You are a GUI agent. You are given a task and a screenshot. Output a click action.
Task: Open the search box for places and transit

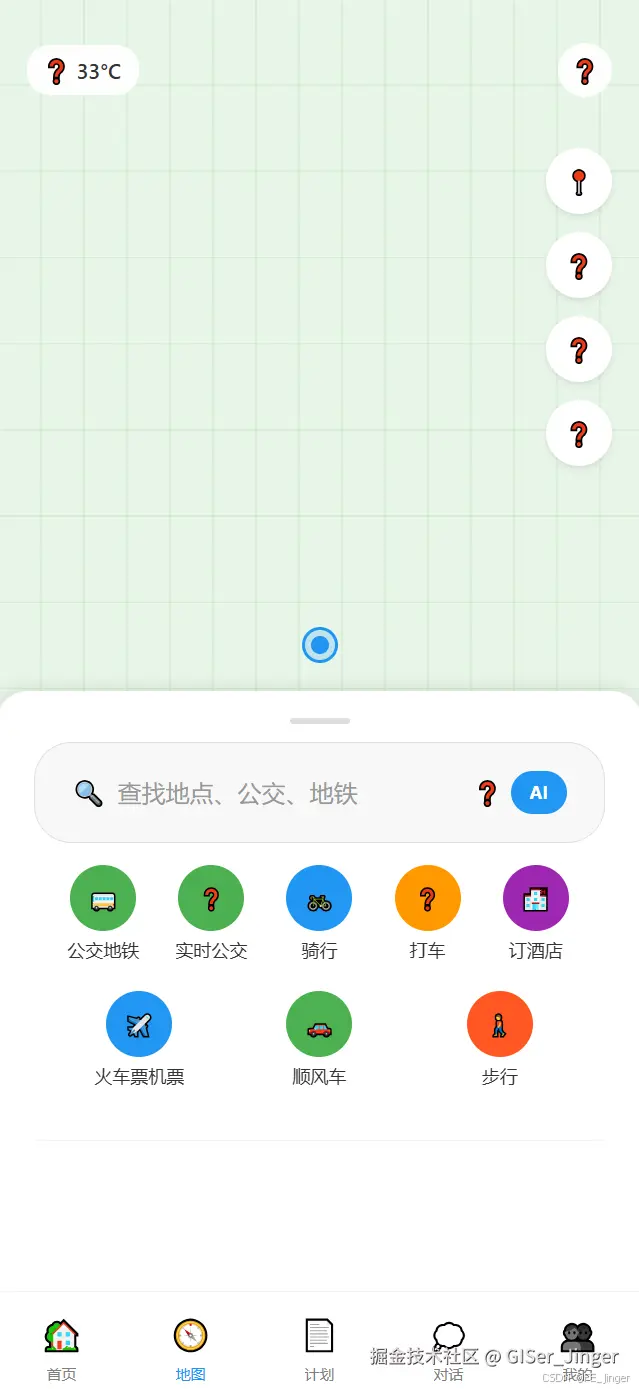[x=260, y=794]
